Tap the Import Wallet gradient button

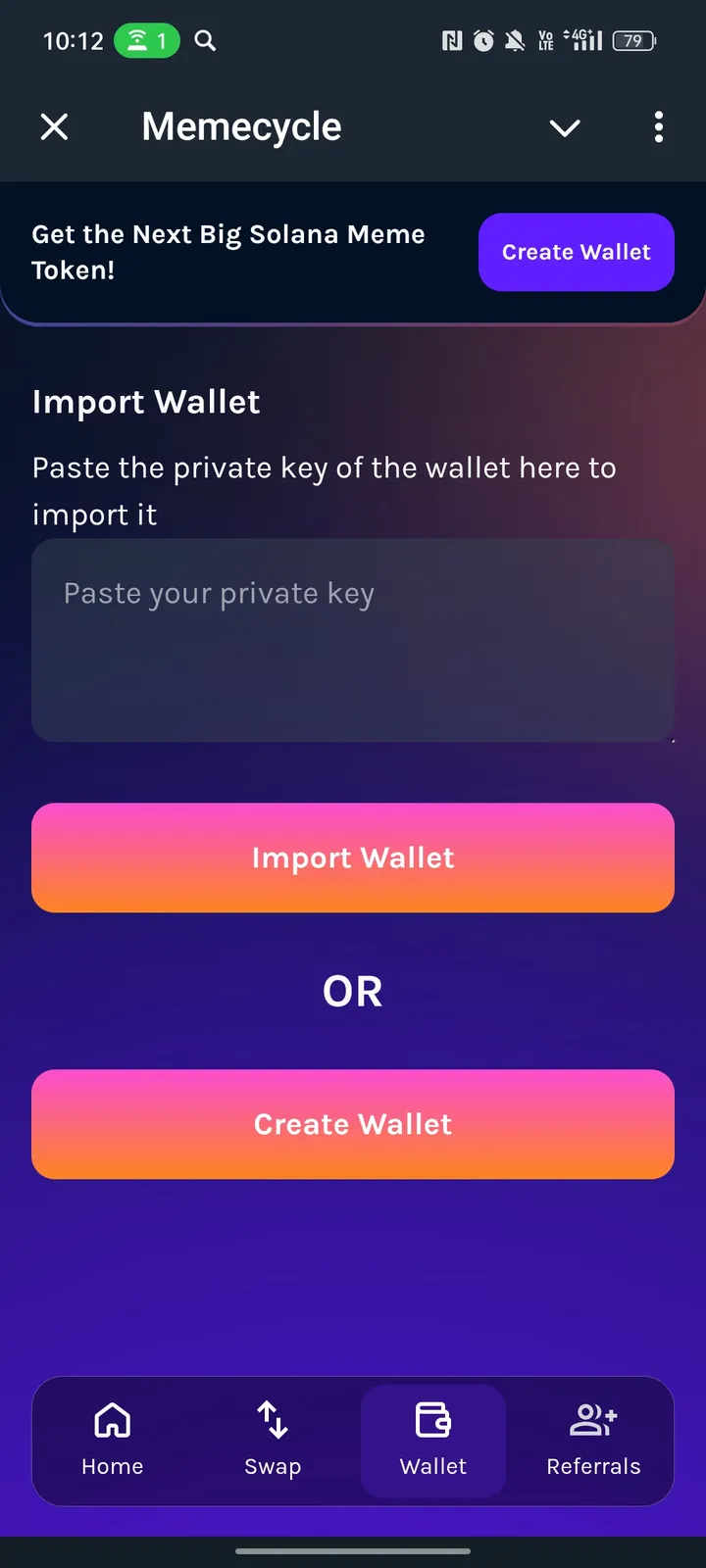coord(353,857)
